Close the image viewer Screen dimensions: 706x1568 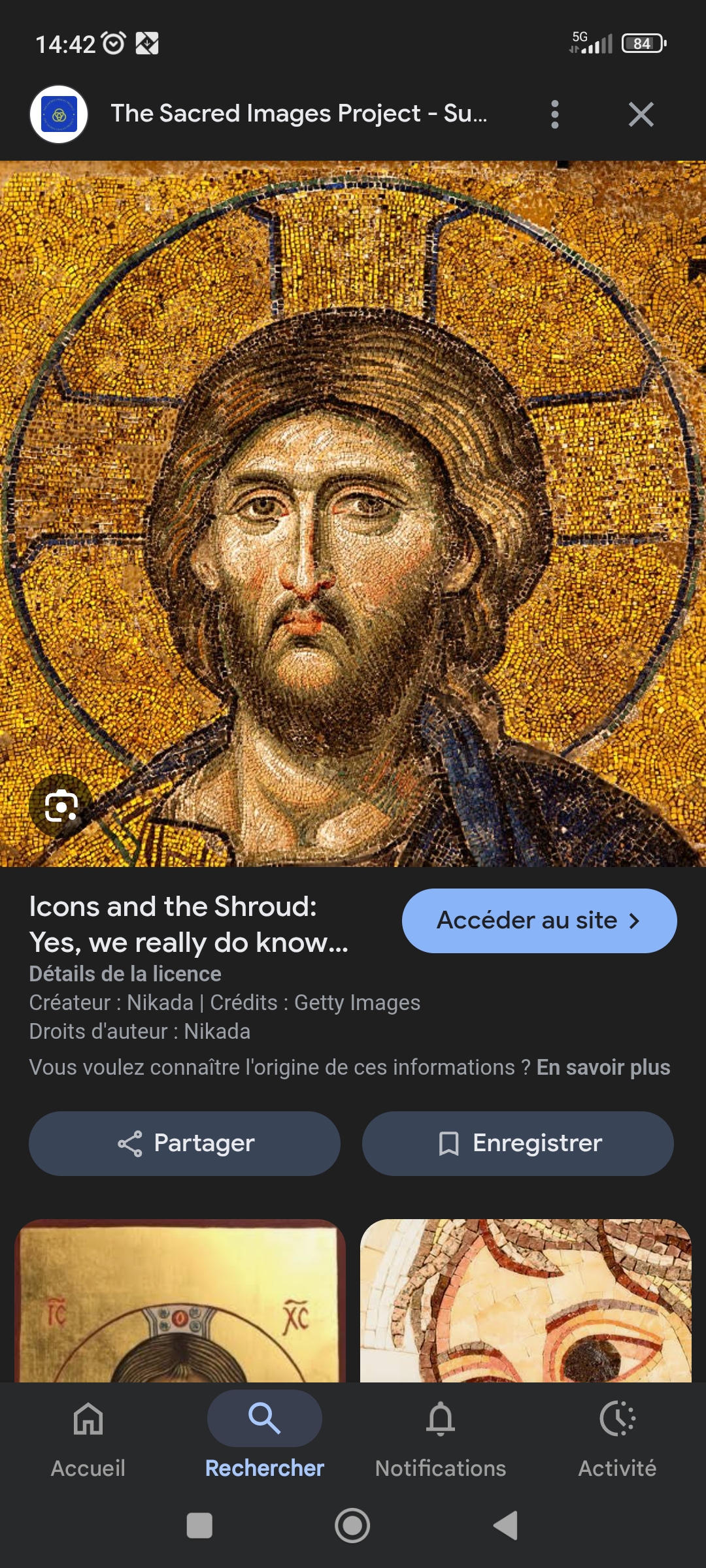pos(641,114)
